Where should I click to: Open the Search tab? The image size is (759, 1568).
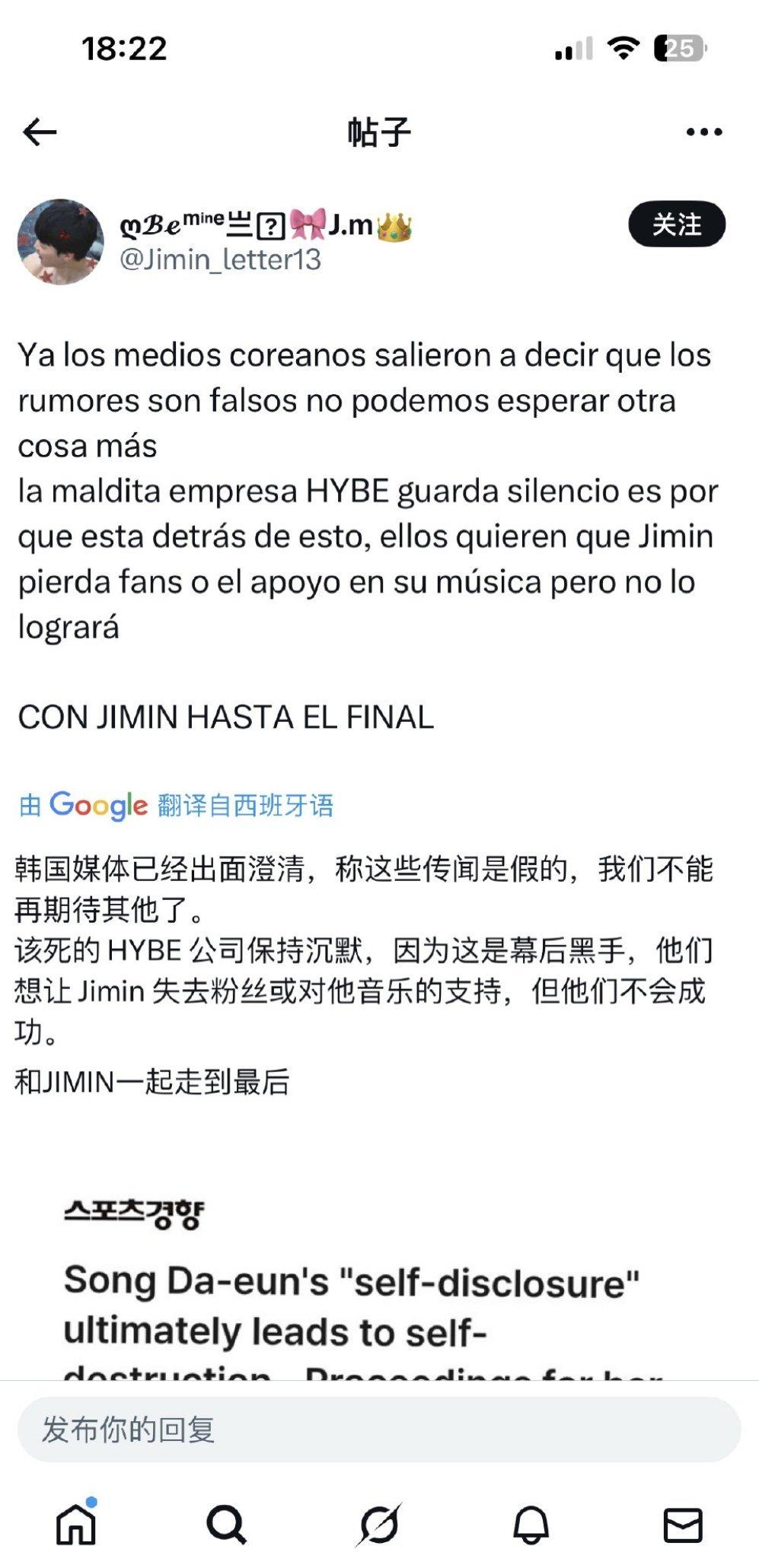pyautogui.click(x=227, y=1525)
